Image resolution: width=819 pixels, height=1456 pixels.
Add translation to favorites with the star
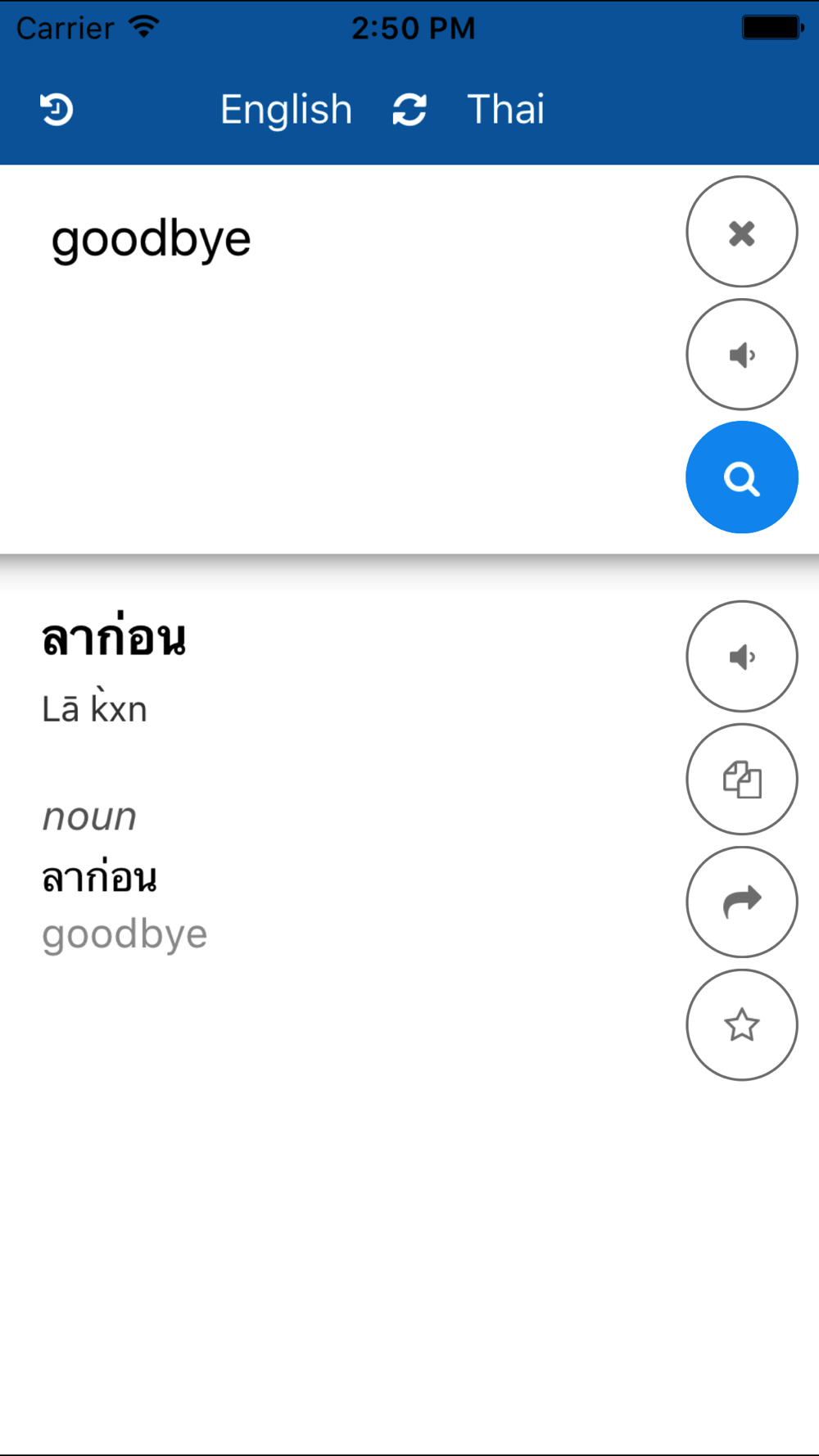click(742, 1025)
